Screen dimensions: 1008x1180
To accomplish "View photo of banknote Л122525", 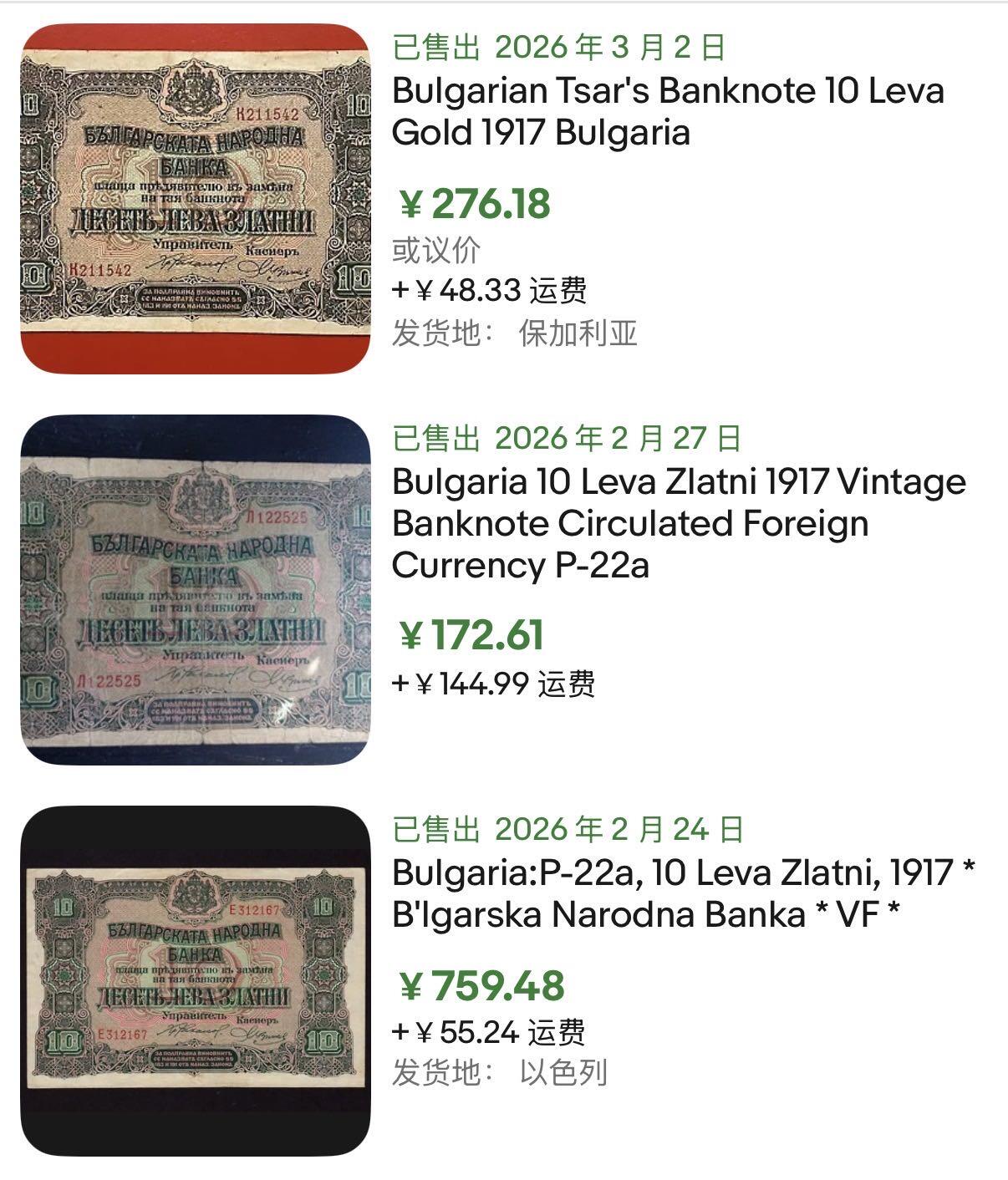I will tap(196, 590).
